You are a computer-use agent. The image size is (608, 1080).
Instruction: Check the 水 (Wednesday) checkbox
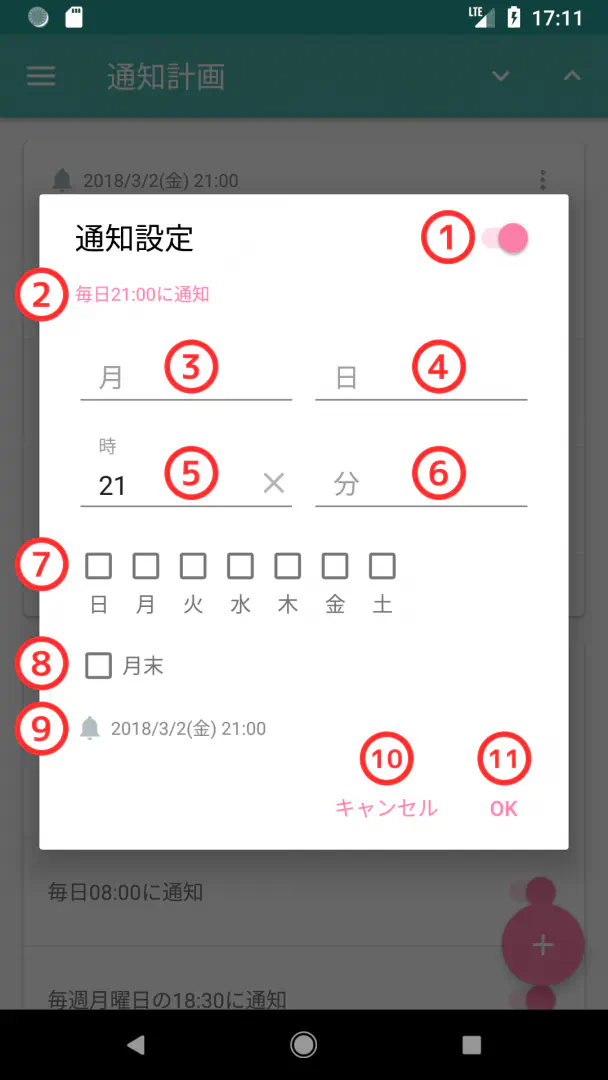point(240,567)
